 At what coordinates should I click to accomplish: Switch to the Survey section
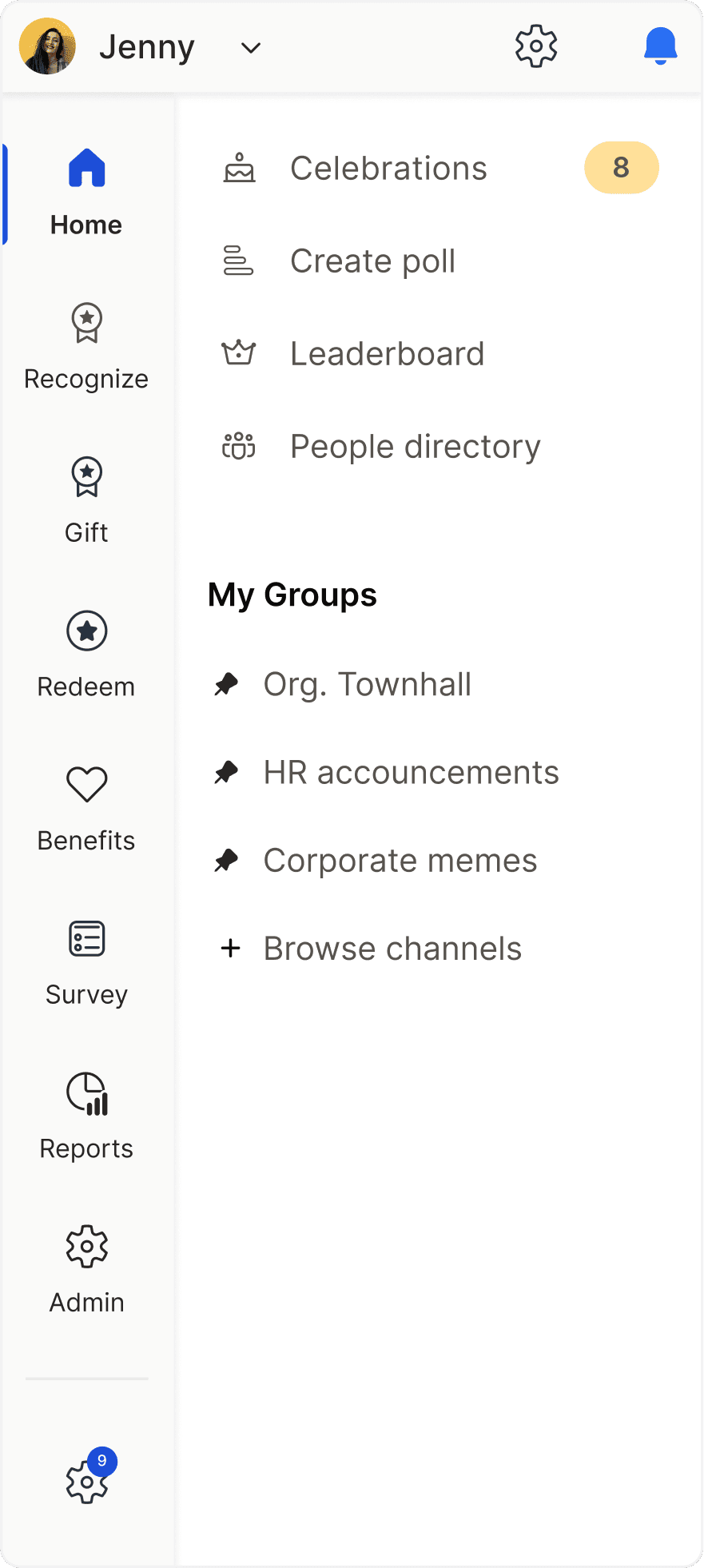(86, 963)
